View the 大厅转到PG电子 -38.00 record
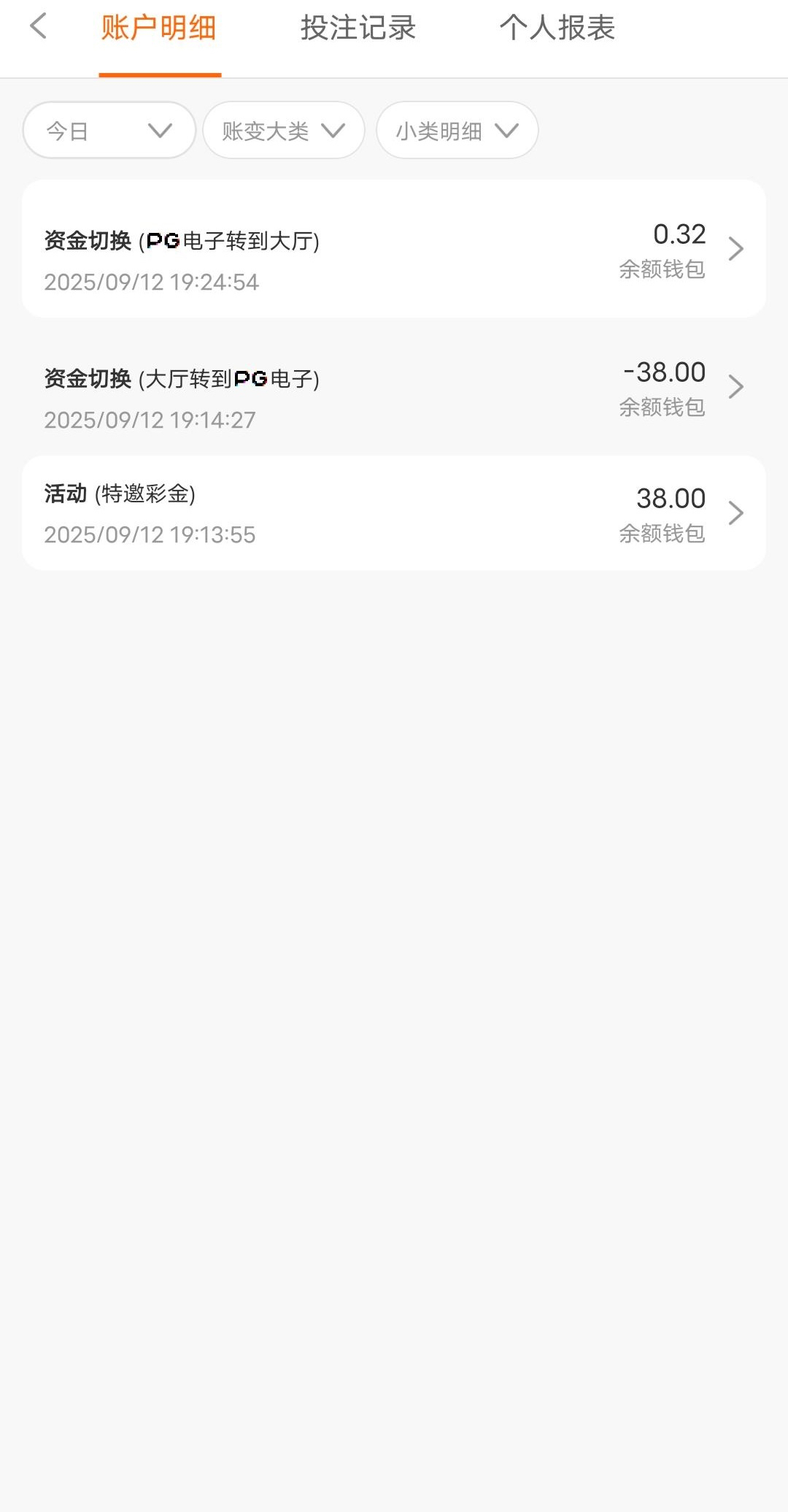 (x=394, y=387)
